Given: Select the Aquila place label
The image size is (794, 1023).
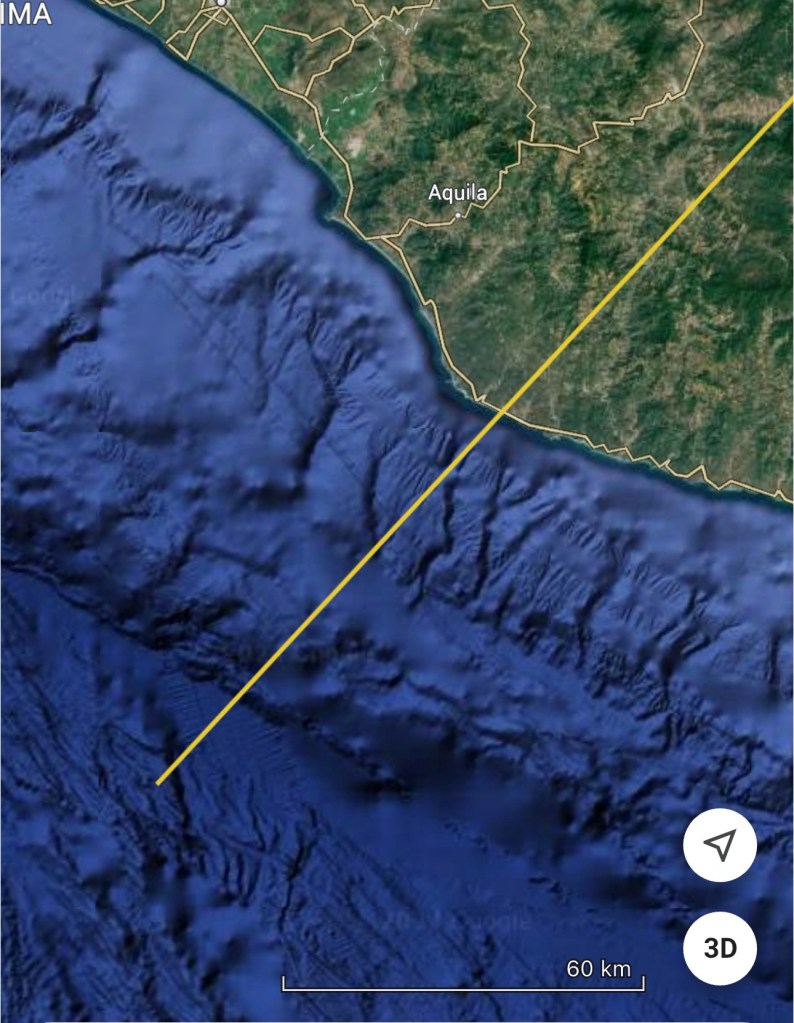Looking at the screenshot, I should click(457, 194).
